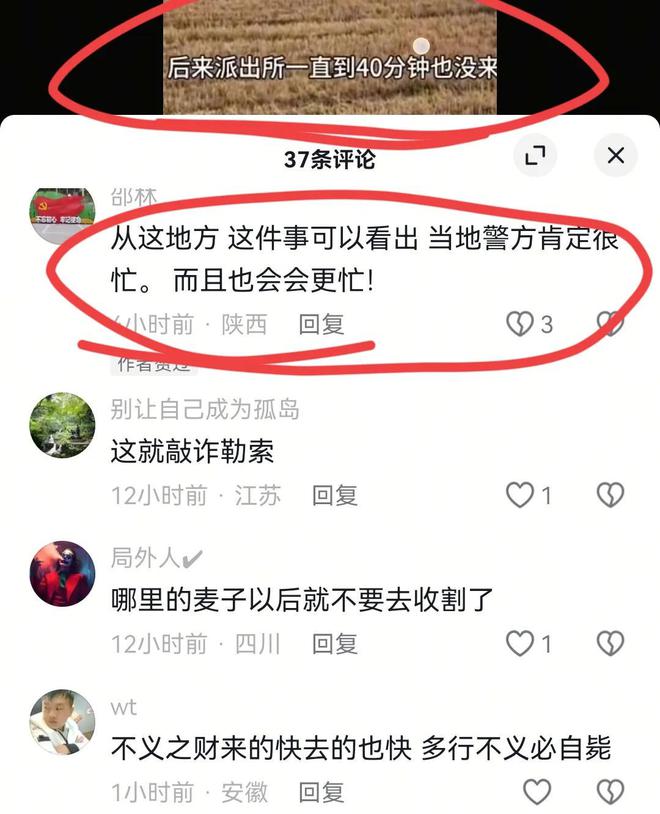Reply to wt's comment
This screenshot has width=660, height=814.
321,793
